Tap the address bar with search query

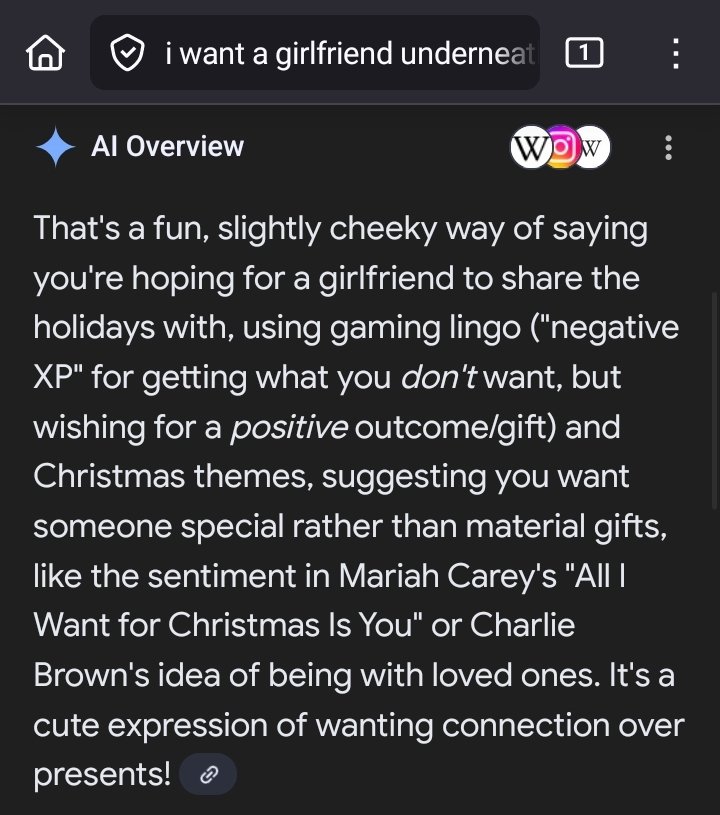[x=330, y=54]
